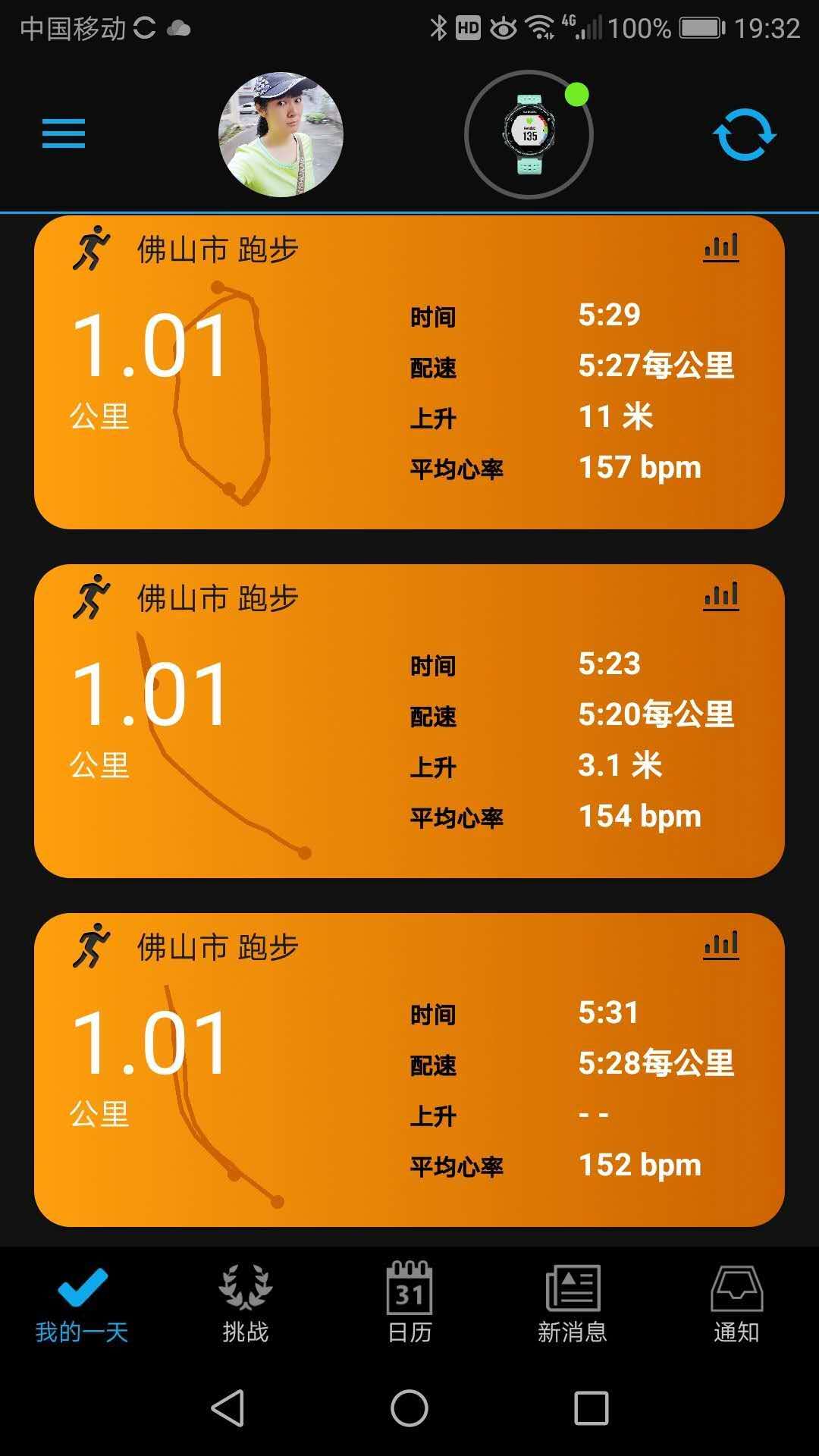This screenshot has height=1456, width=819.
Task: Go to the 新消息 tab
Action: tap(573, 1304)
